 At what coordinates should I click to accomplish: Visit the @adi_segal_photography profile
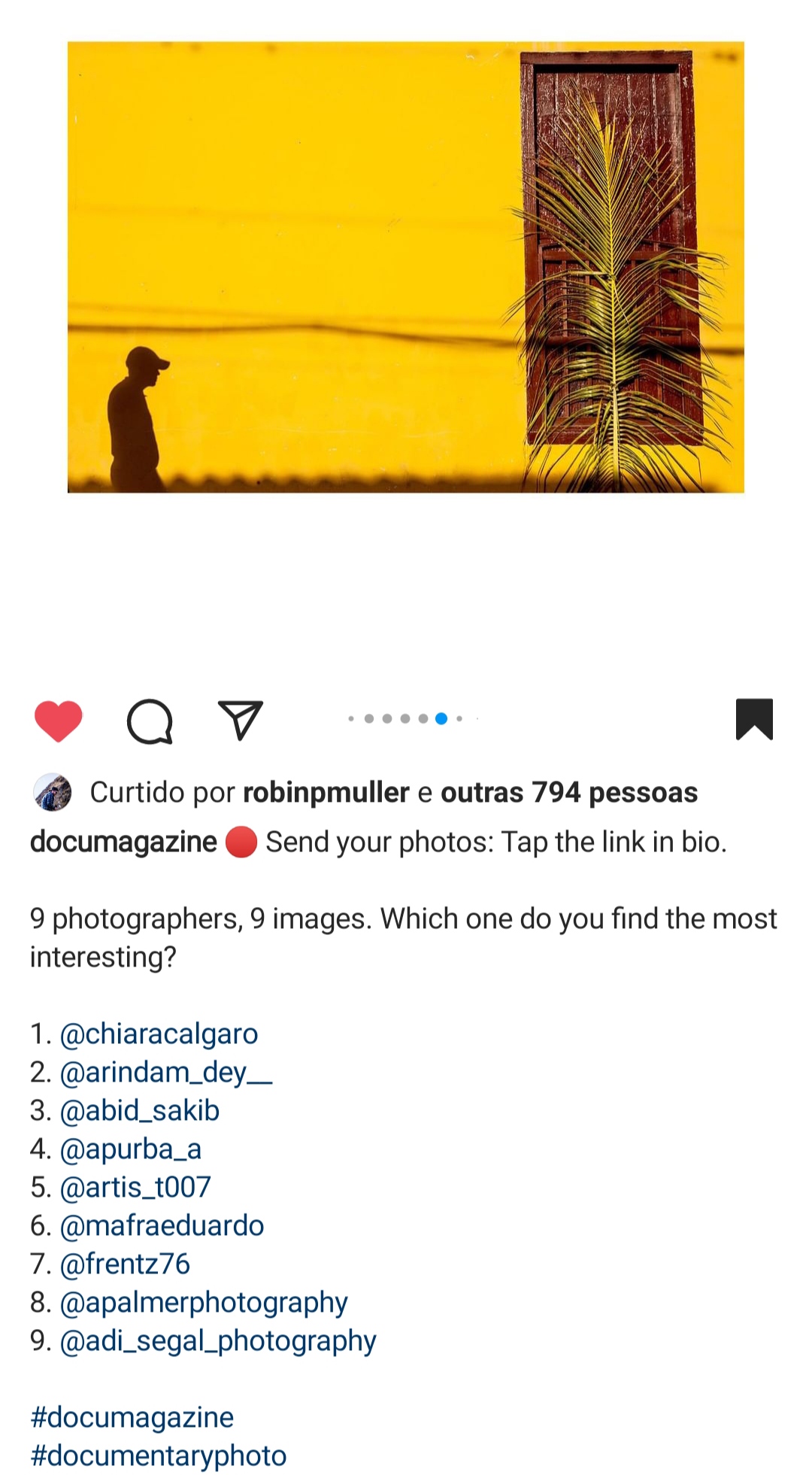pos(217,1341)
